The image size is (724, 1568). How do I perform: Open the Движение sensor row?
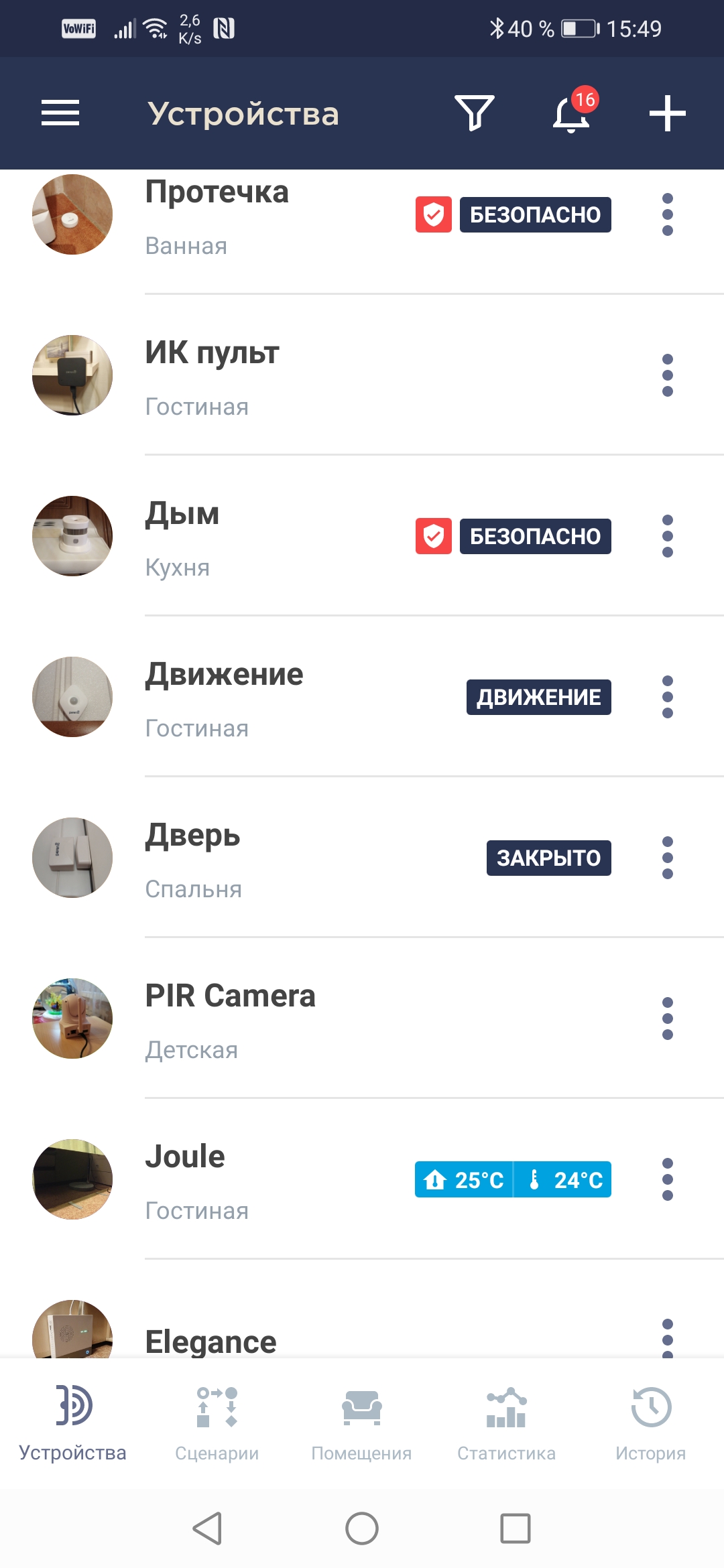click(224, 697)
